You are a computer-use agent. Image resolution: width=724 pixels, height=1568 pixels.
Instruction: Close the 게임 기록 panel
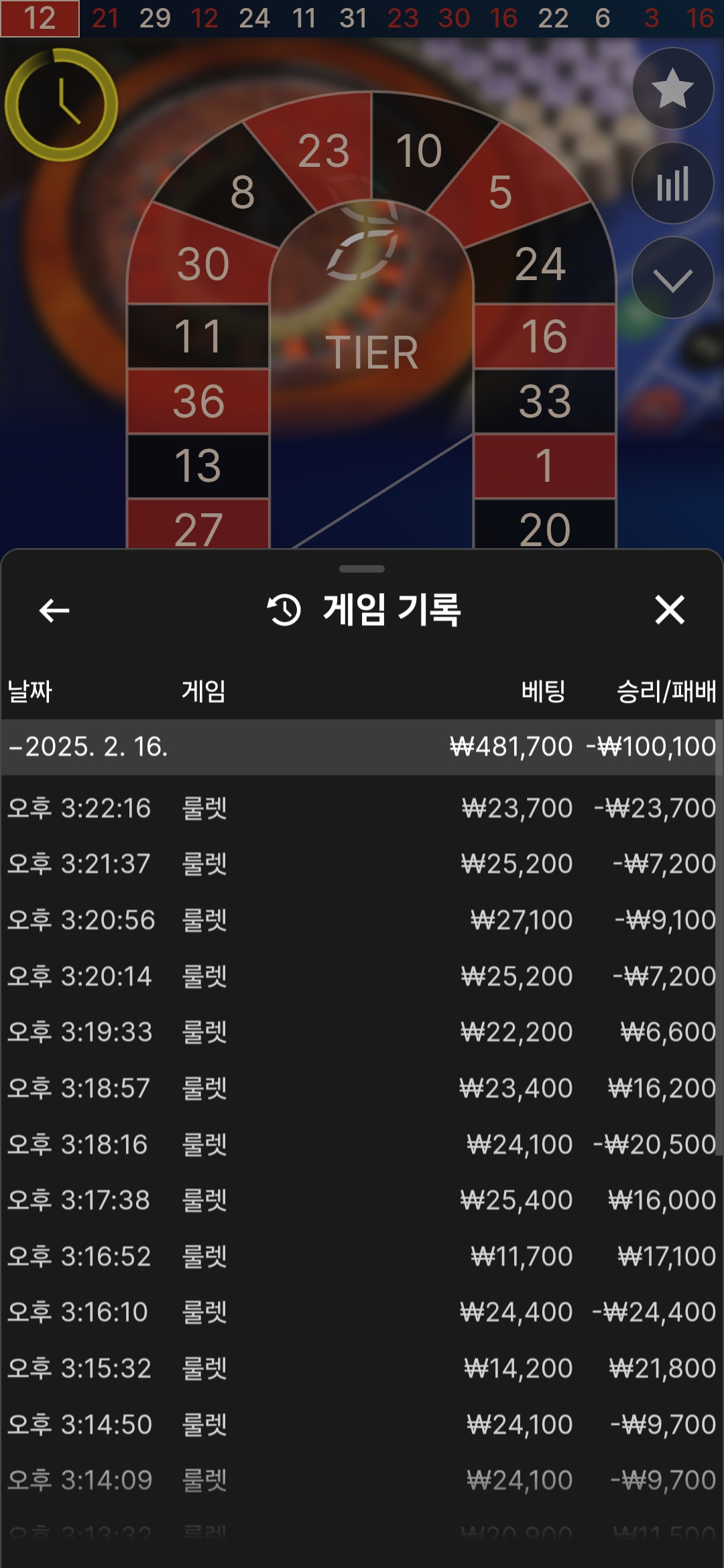click(x=670, y=610)
